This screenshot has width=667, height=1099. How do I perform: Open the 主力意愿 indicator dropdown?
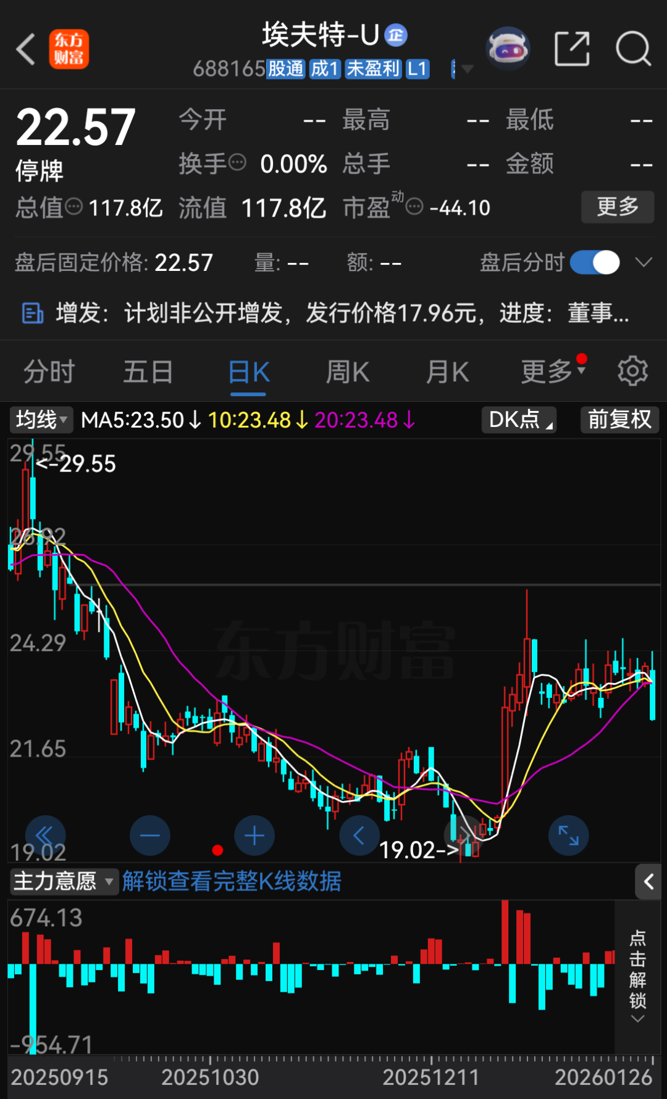click(63, 881)
